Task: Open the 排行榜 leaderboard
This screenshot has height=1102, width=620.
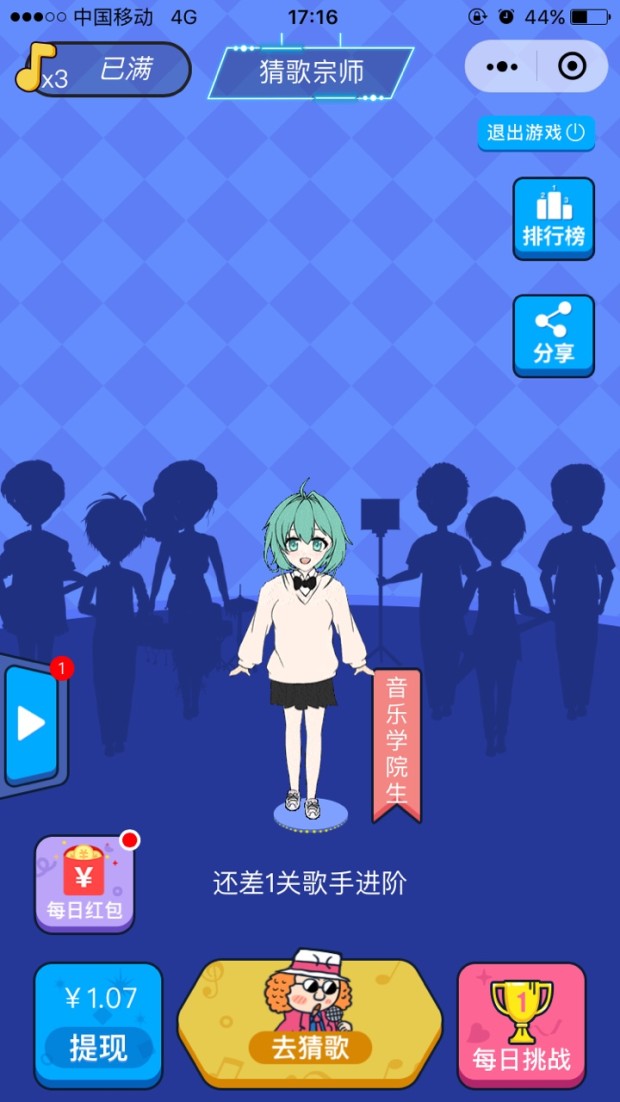Action: [553, 219]
